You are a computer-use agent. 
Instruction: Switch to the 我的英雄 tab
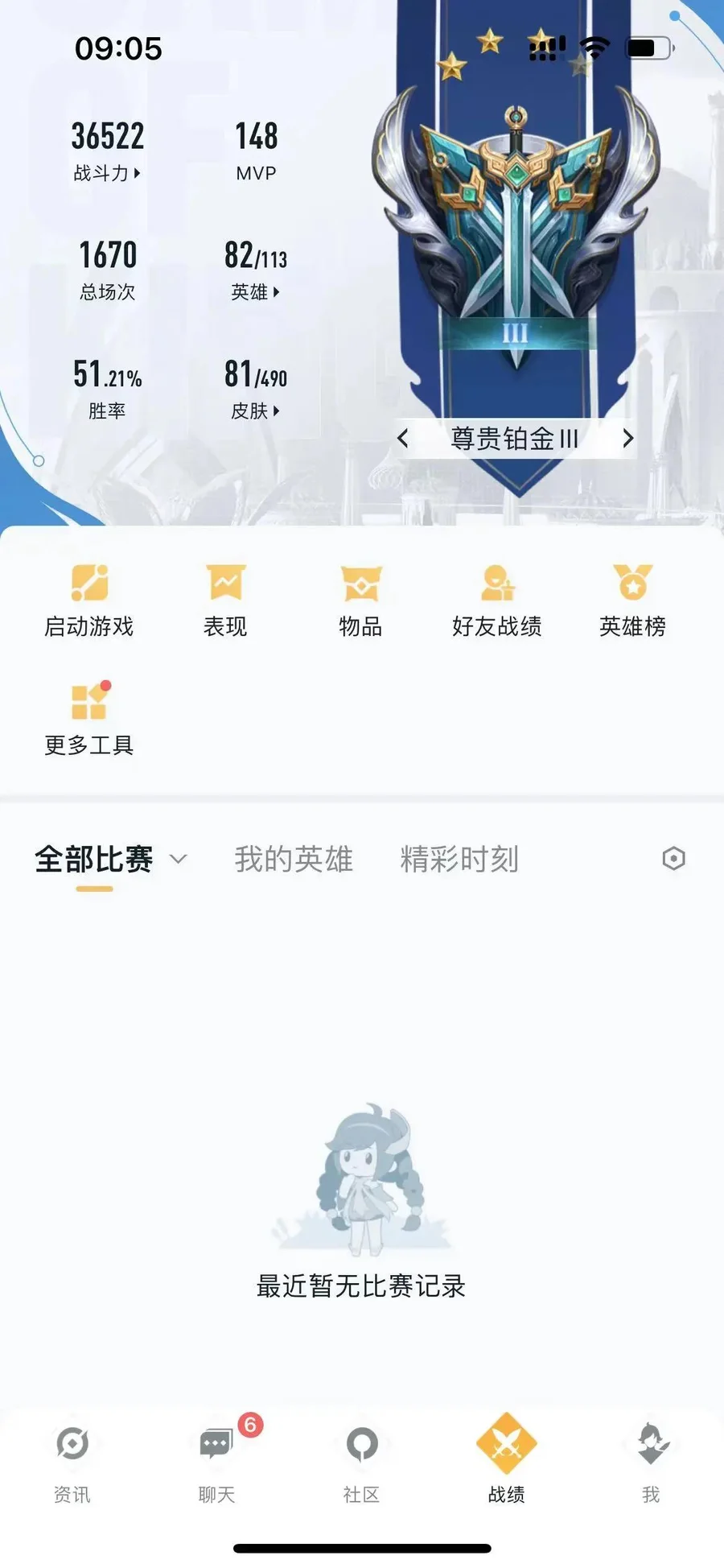coord(294,860)
